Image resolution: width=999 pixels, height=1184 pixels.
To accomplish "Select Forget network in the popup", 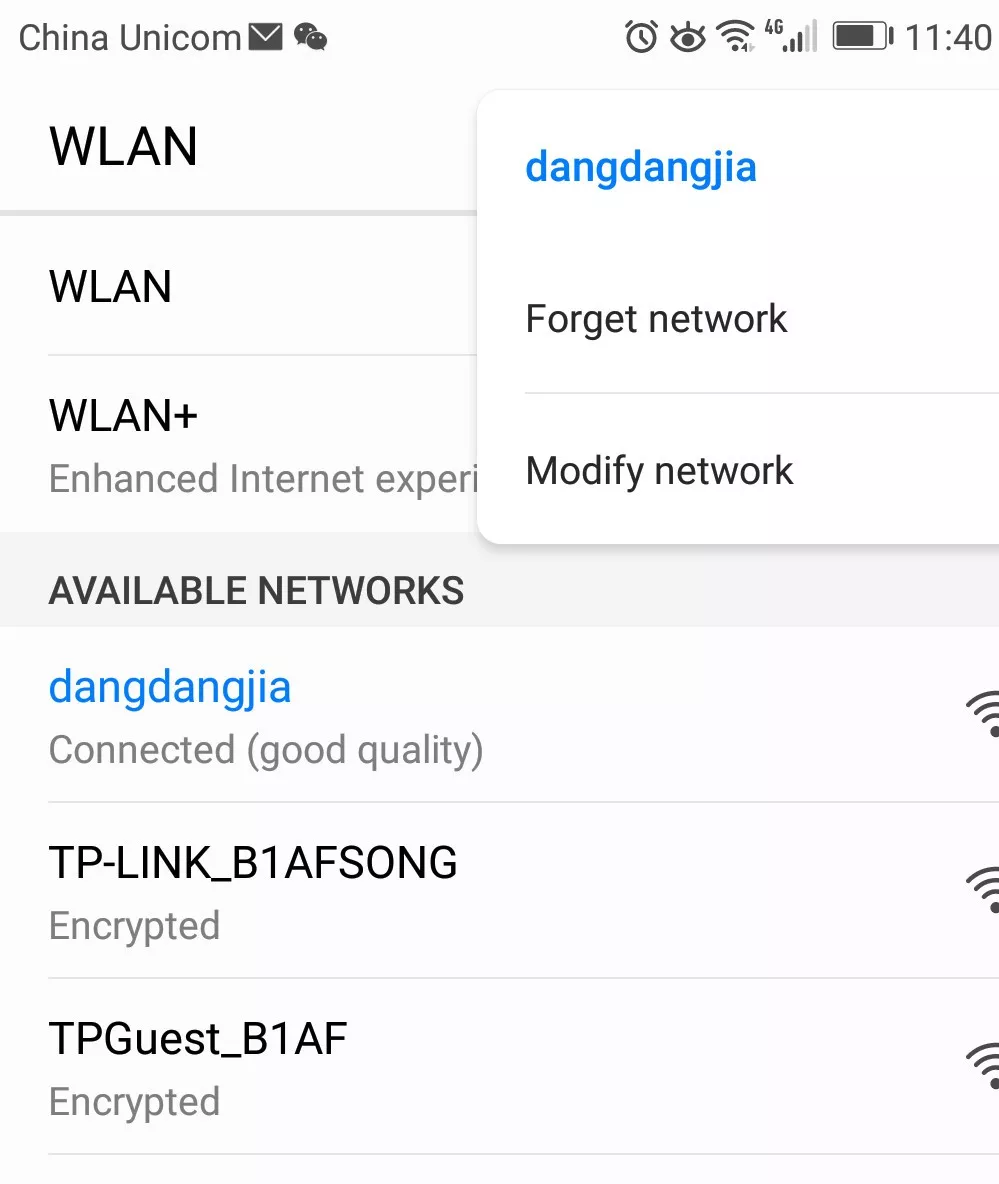I will click(656, 319).
